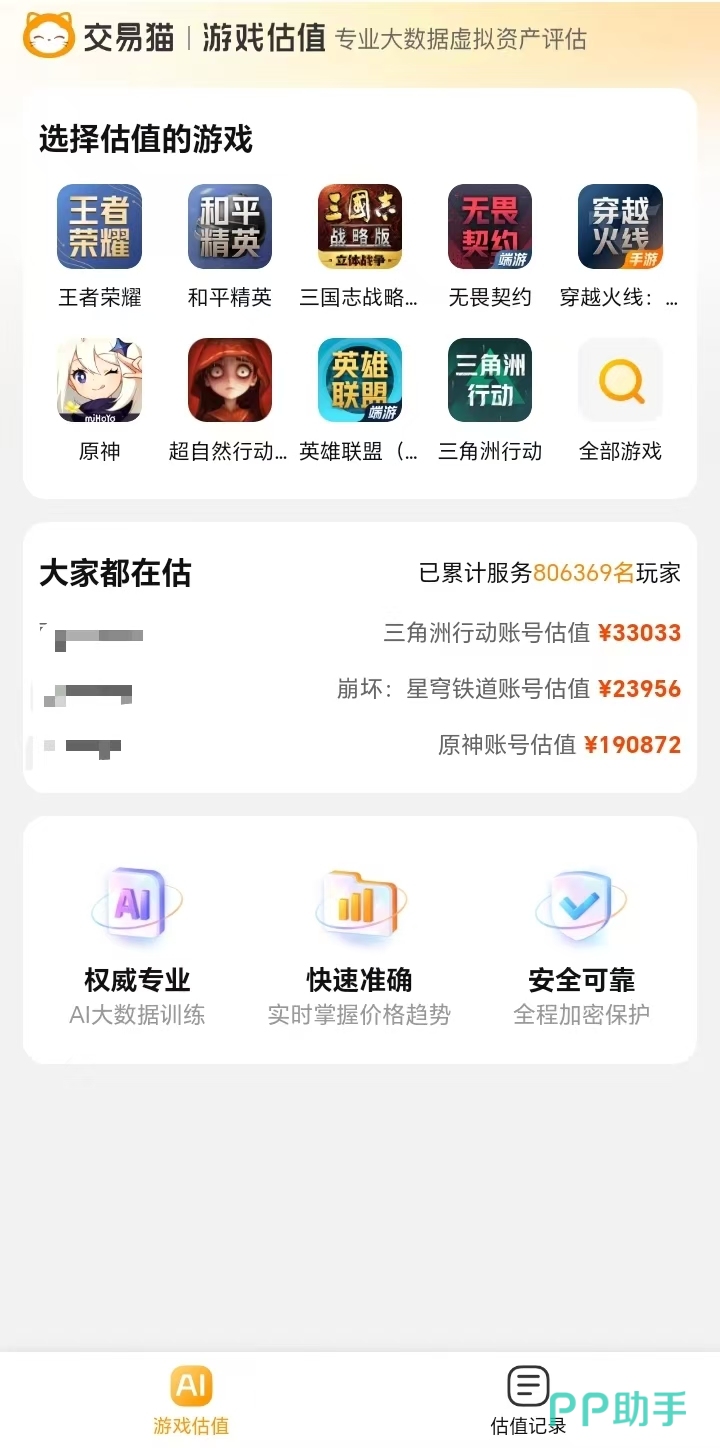Select 王者荣耀 for account valuation
The width and height of the screenshot is (720, 1448).
[100, 227]
